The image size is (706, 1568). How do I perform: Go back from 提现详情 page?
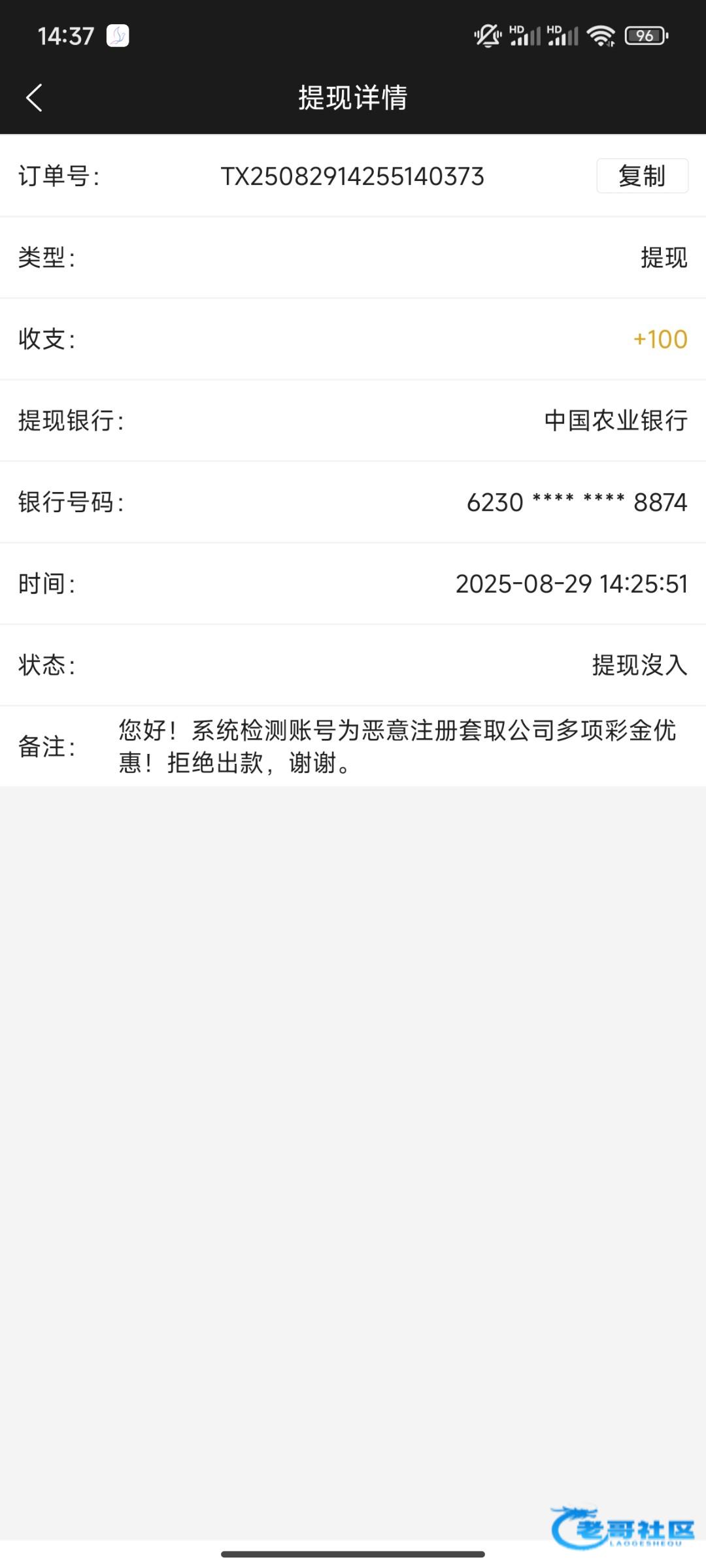[x=34, y=98]
